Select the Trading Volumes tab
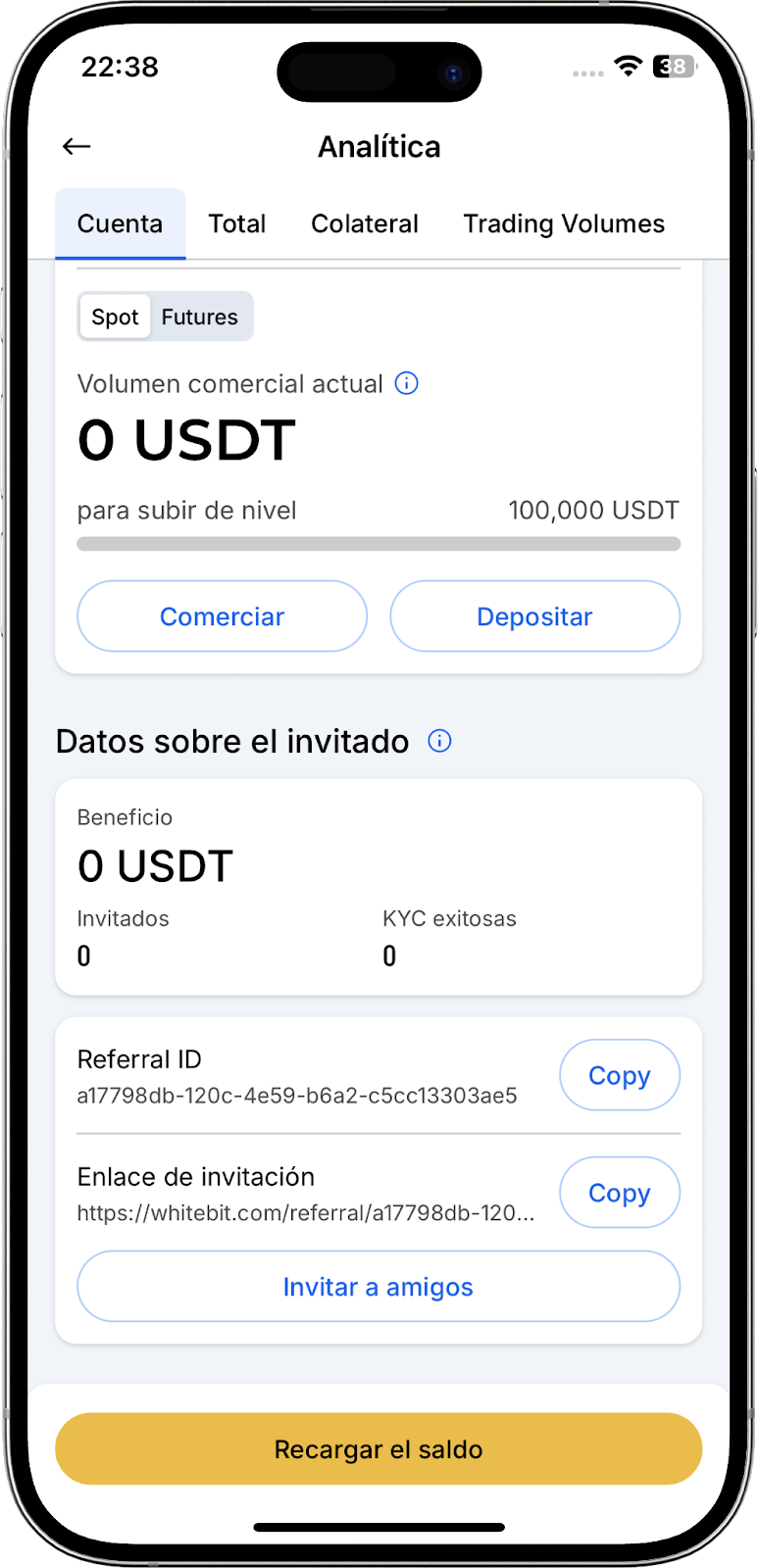Screen dimensions: 758x1568 [x=564, y=223]
